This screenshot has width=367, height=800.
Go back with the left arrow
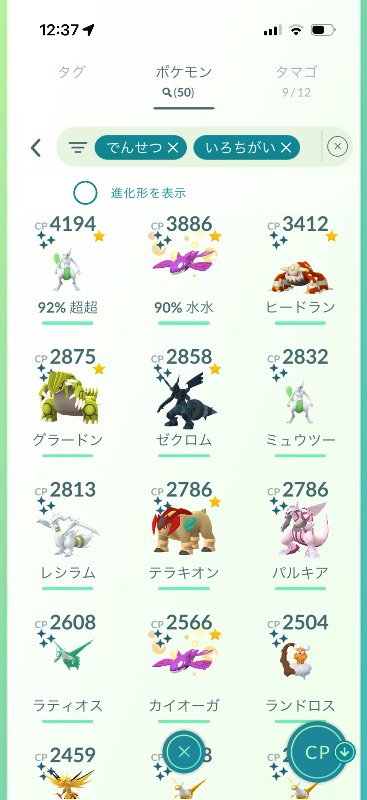point(35,148)
